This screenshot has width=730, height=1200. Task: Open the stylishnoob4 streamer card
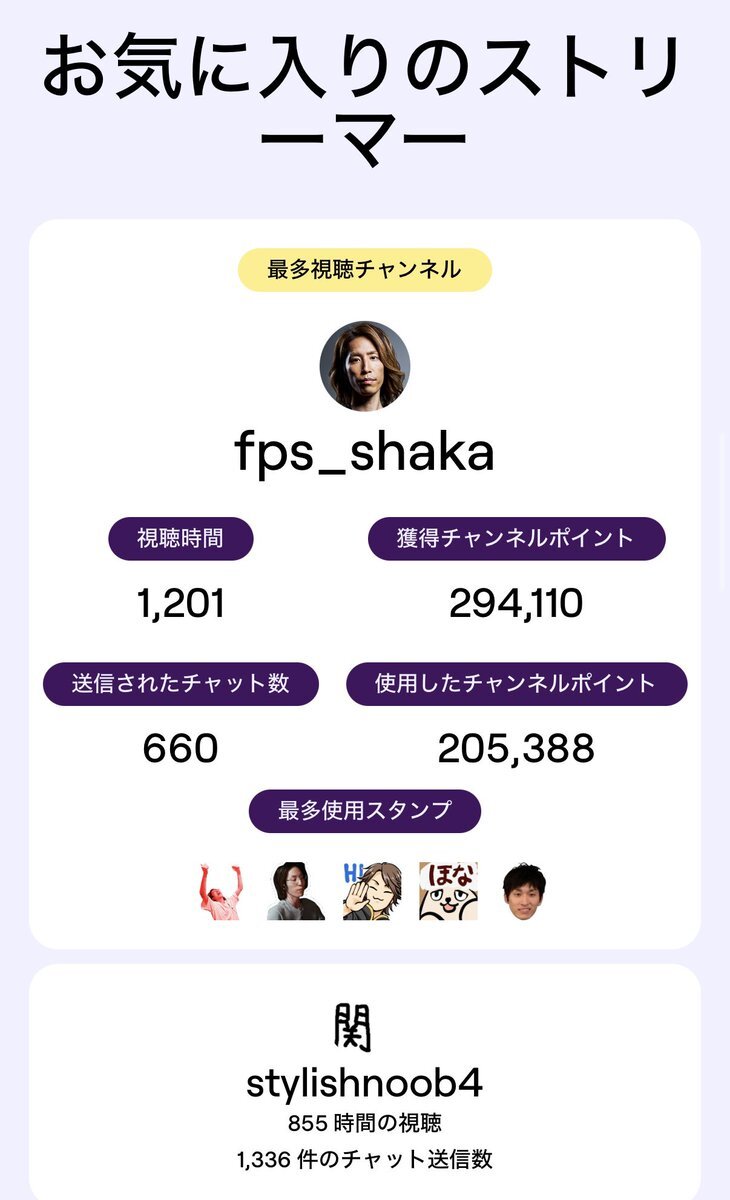pos(365,1085)
